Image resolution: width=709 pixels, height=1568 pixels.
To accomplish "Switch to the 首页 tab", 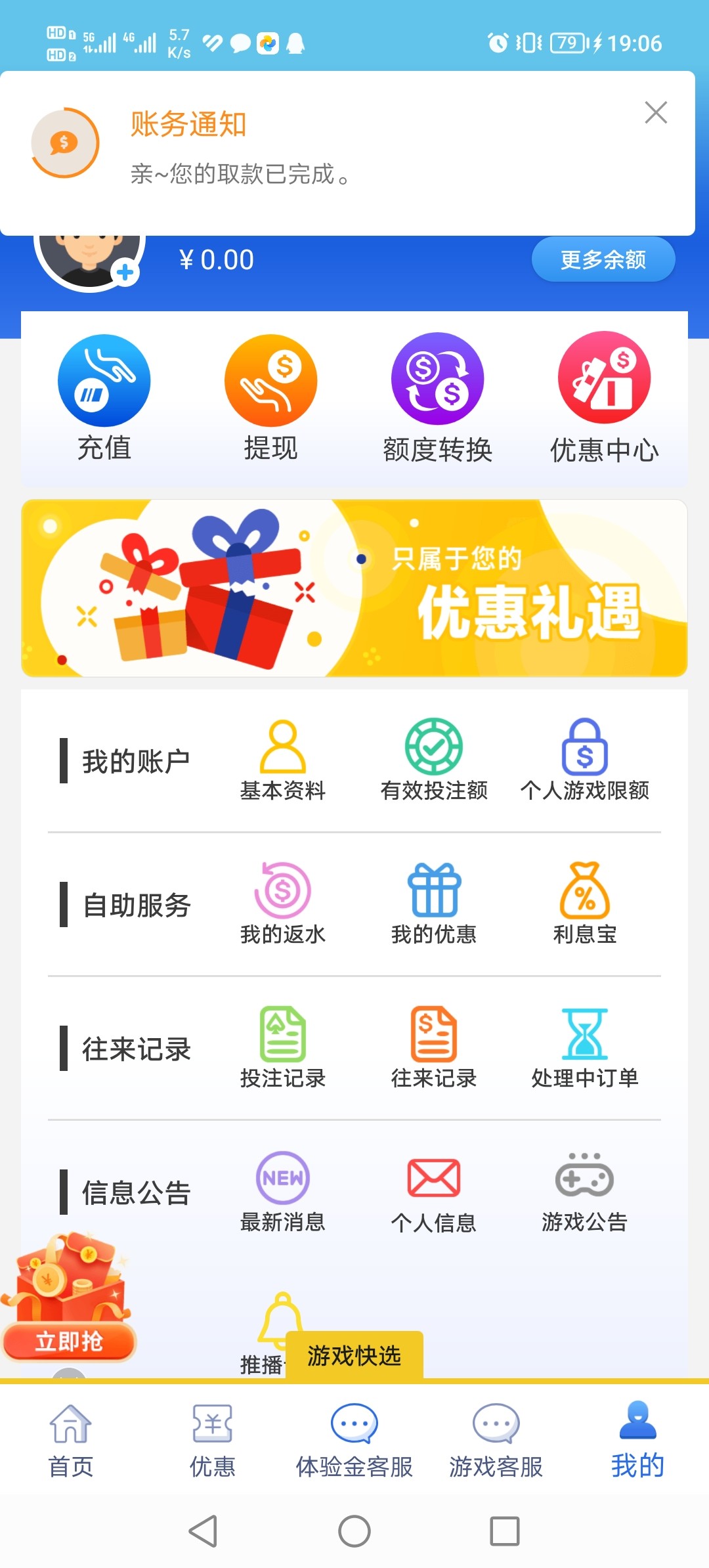I will point(71,1441).
